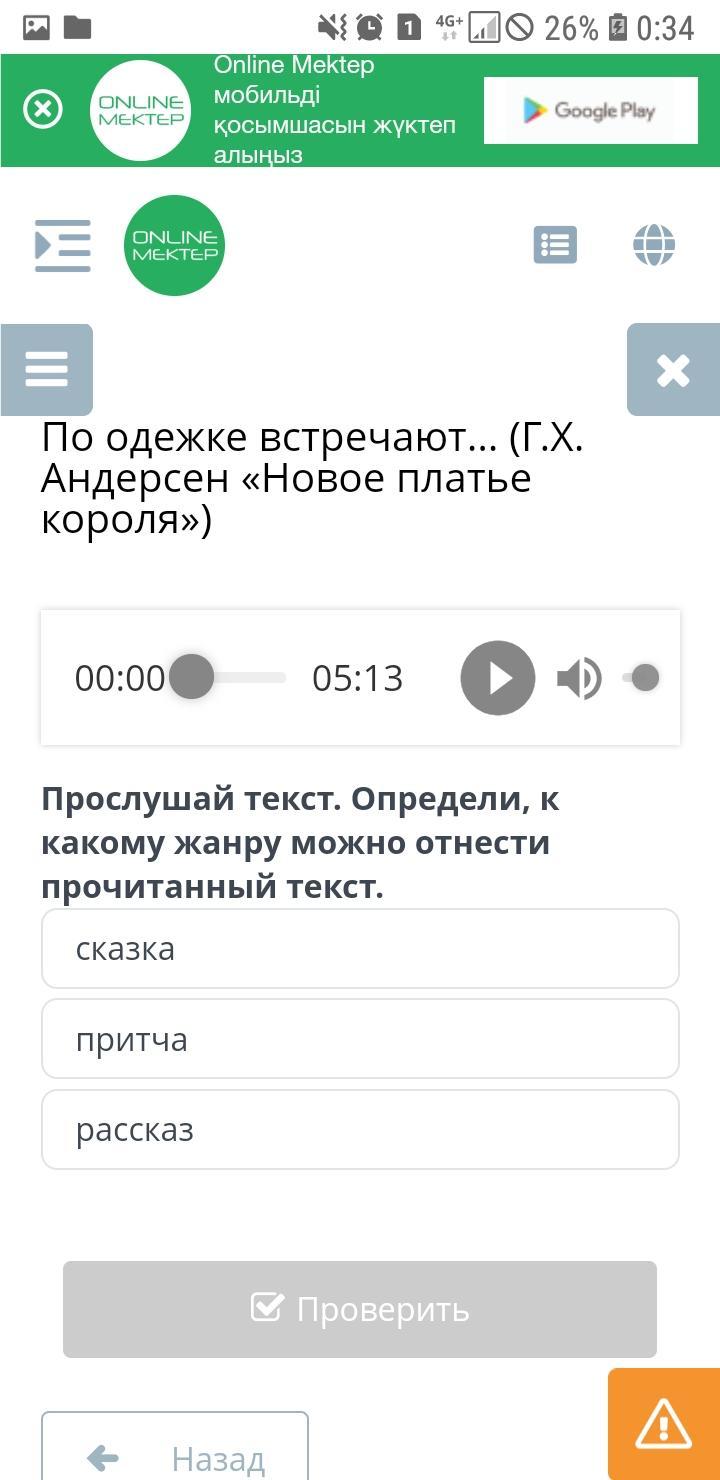Tap the Online Mektep logo in header
Viewport: 720px width, 1480px height.
coord(174,245)
